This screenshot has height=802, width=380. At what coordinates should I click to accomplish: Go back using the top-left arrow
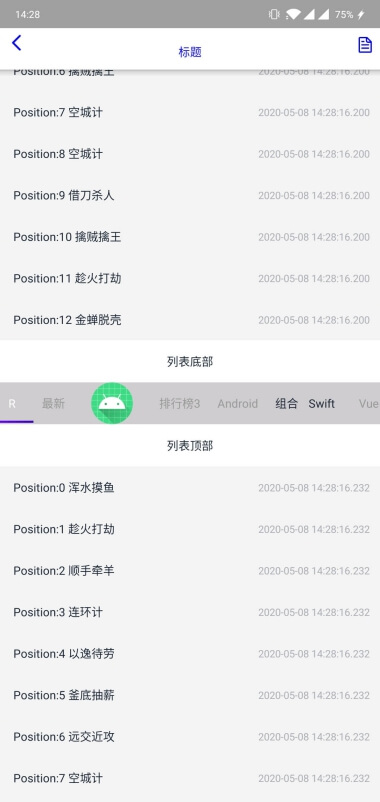coord(16,43)
